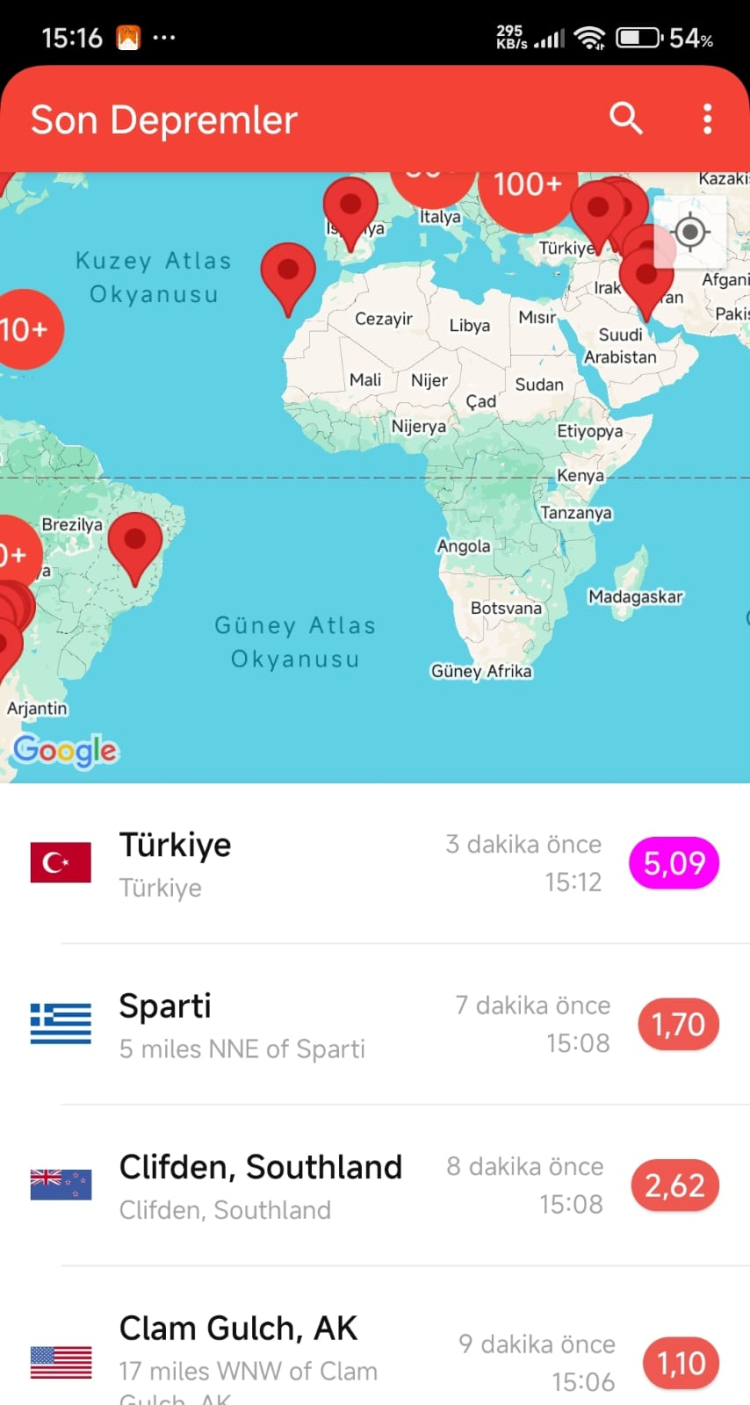Image resolution: width=750 pixels, height=1405 pixels.
Task: Tap the map pin in Brazil
Action: (135, 544)
